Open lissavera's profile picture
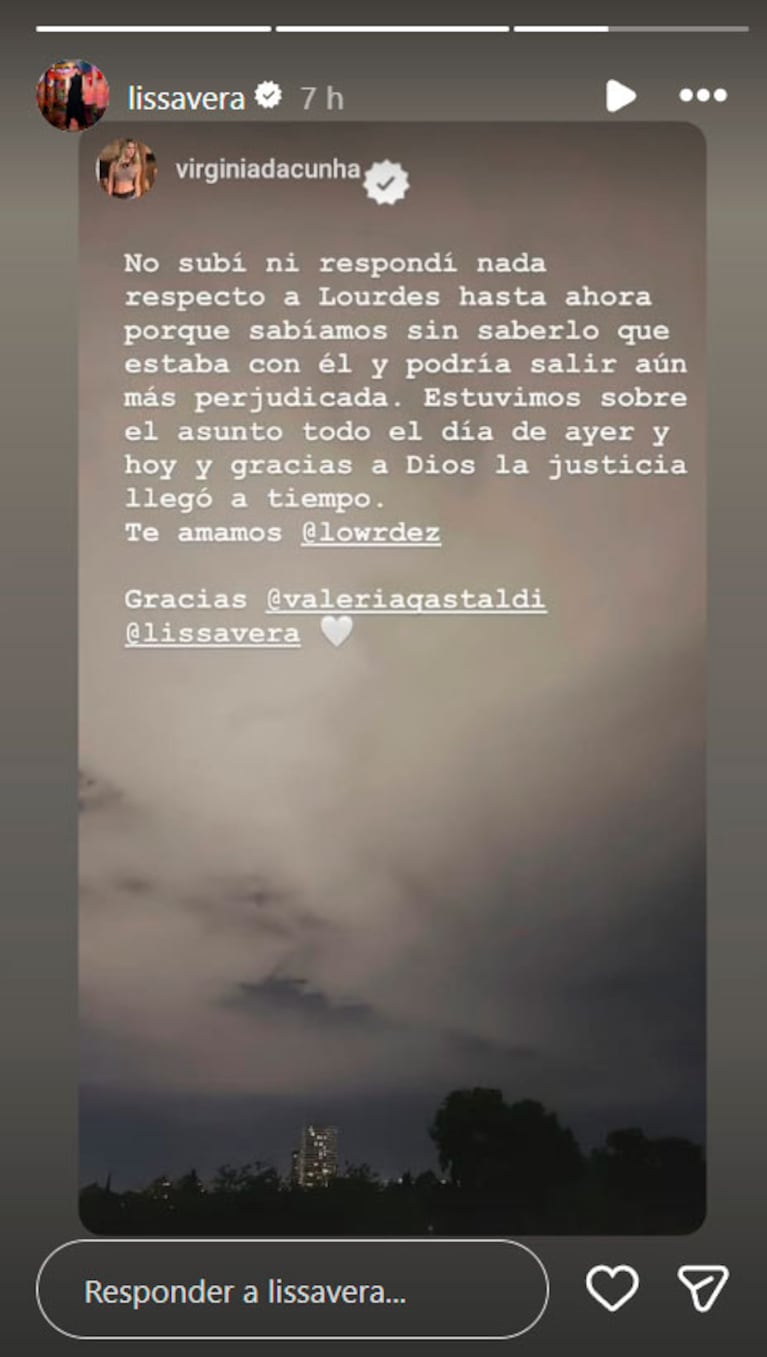Image resolution: width=767 pixels, height=1357 pixels. coord(72,96)
